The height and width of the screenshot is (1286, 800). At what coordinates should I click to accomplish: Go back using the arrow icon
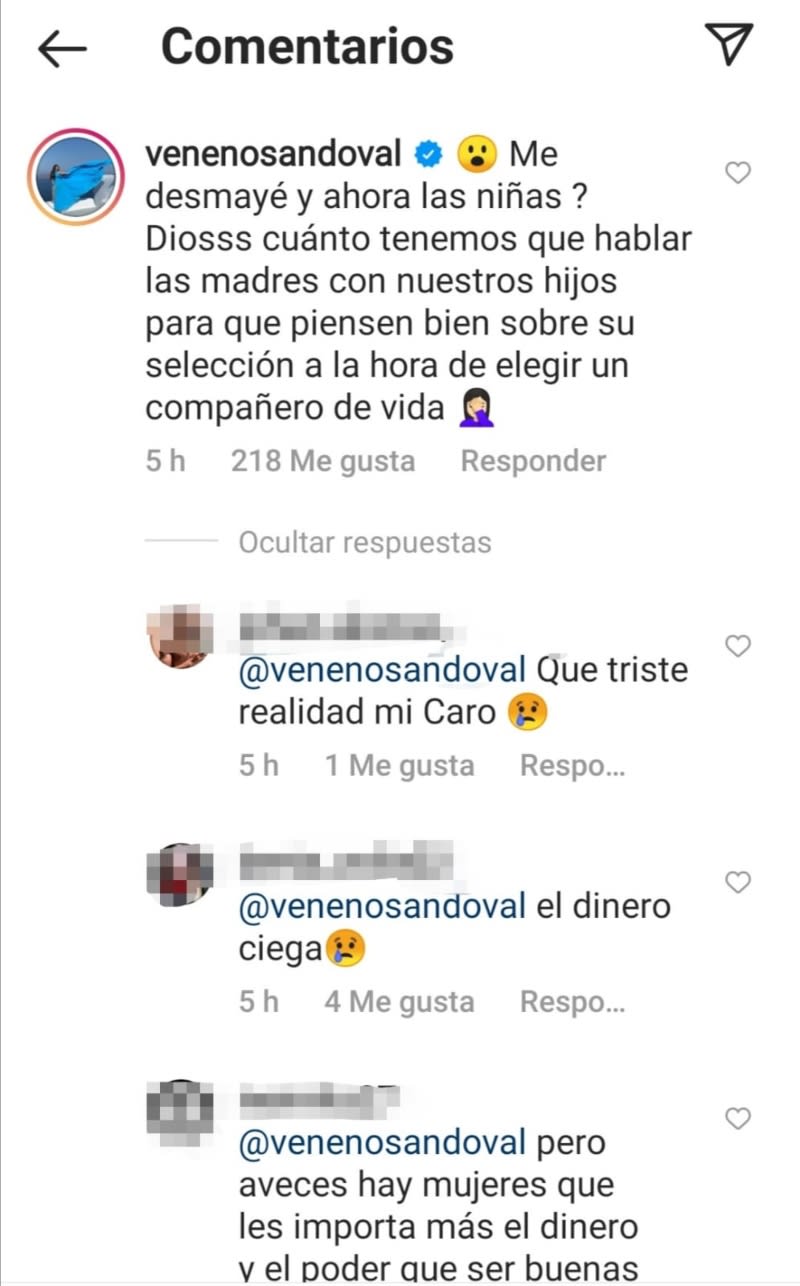[x=62, y=48]
